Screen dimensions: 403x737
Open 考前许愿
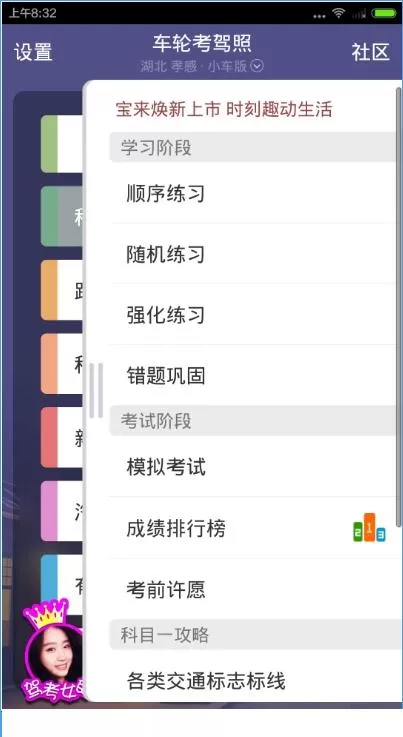click(x=254, y=589)
